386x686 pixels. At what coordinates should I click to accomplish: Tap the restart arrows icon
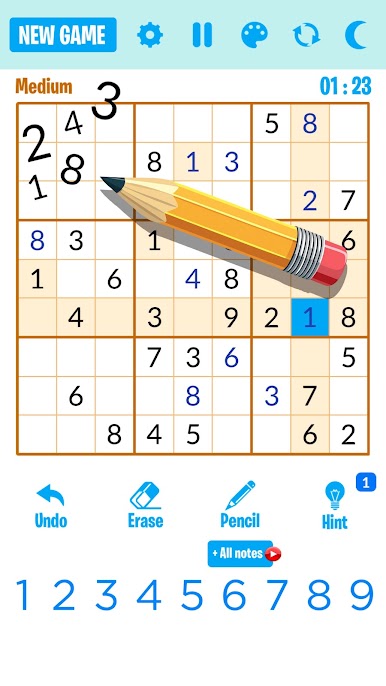pos(306,35)
